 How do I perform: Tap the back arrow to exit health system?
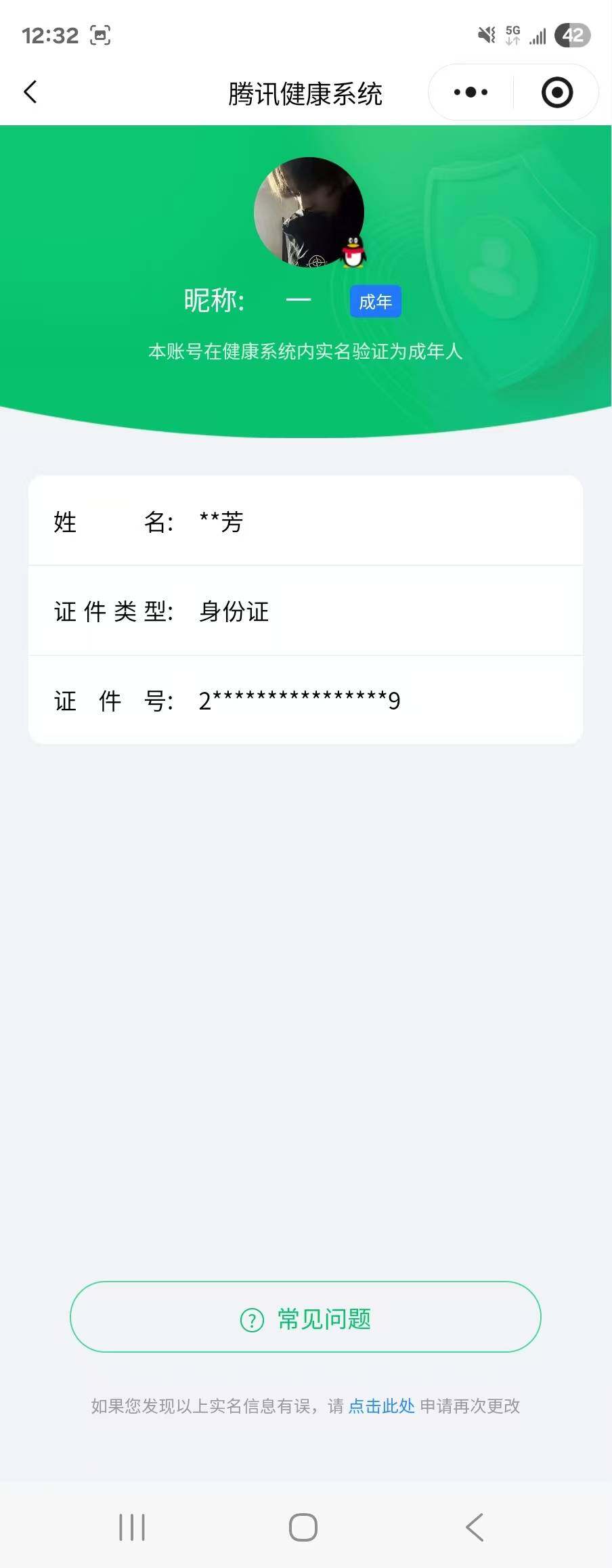click(30, 92)
